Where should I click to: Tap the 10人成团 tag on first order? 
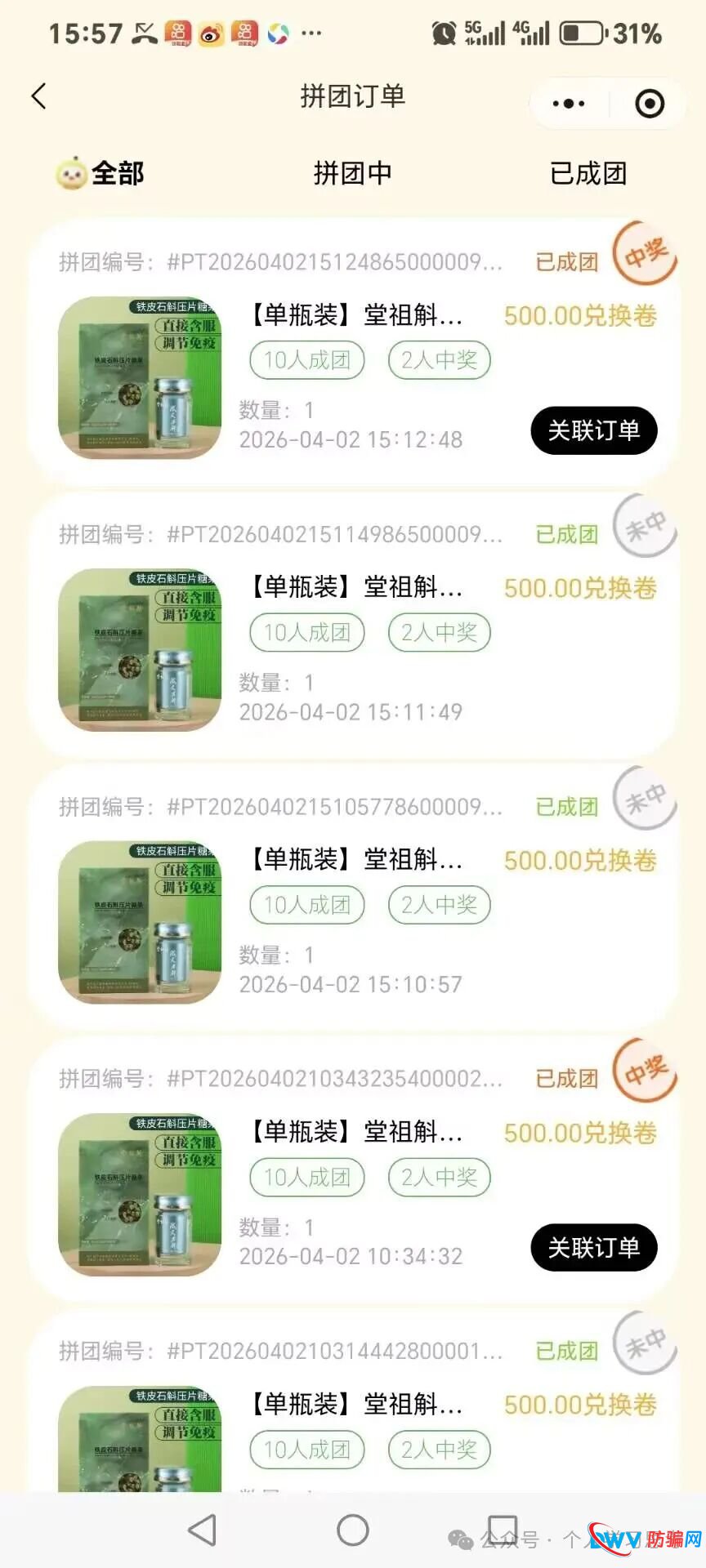(306, 360)
